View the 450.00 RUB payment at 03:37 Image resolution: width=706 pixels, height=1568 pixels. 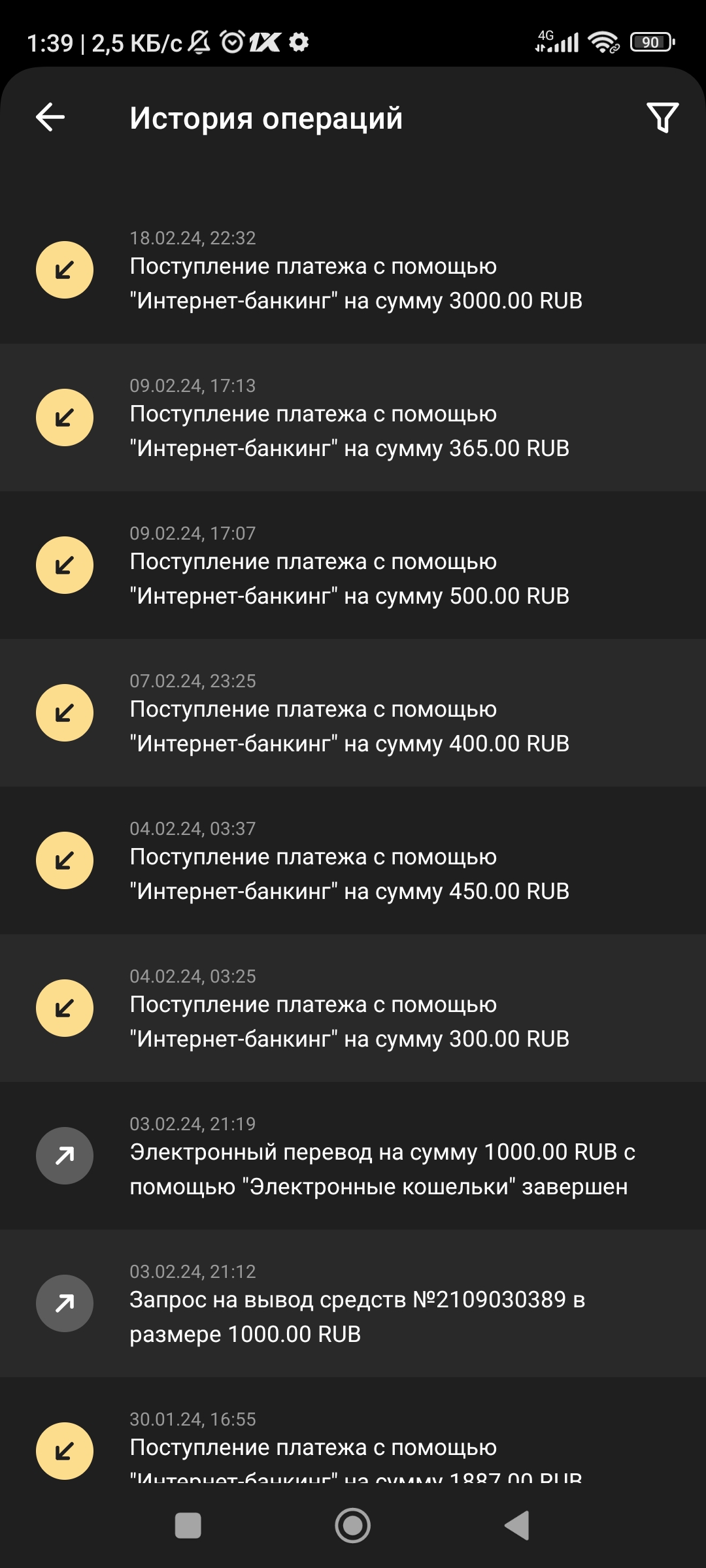(353, 861)
